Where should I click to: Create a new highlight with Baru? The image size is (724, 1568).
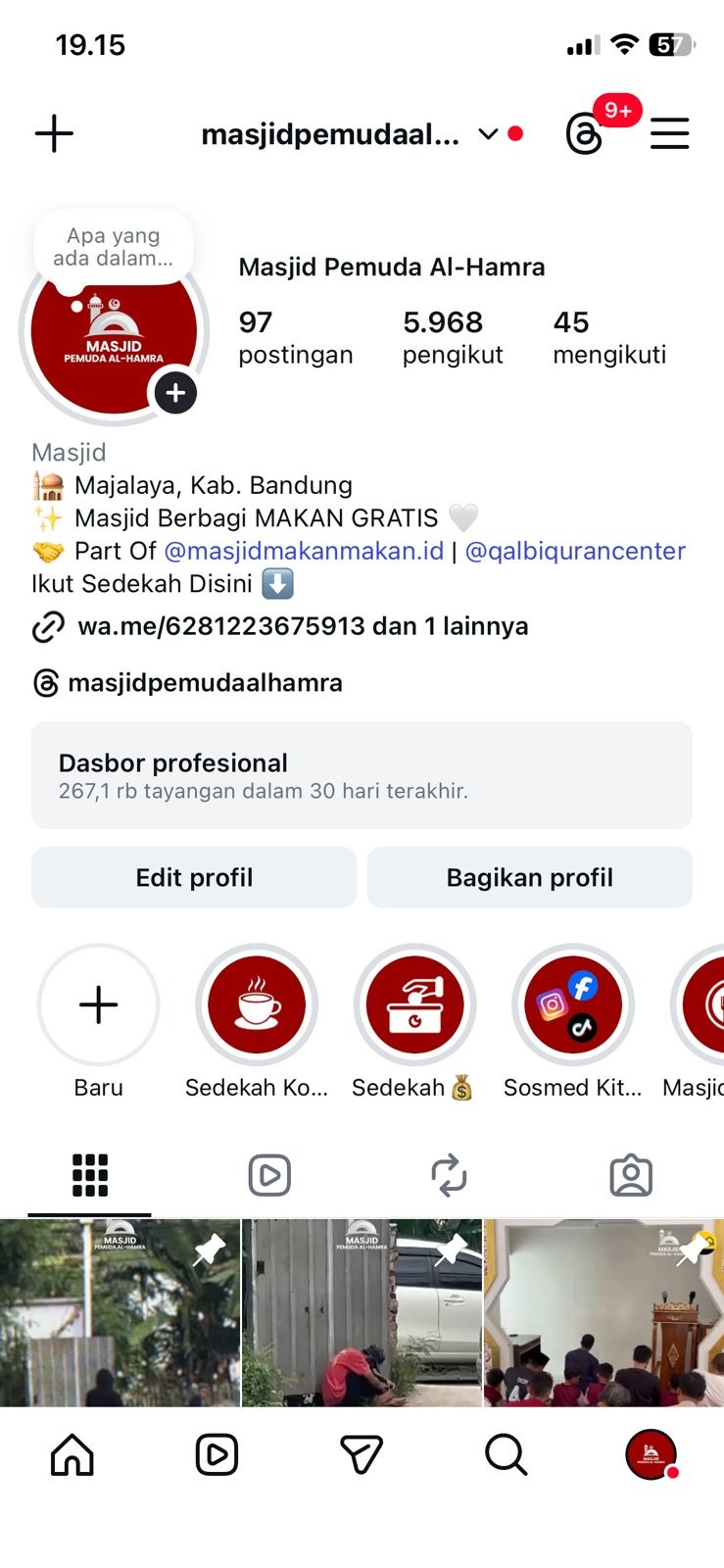(x=99, y=1005)
